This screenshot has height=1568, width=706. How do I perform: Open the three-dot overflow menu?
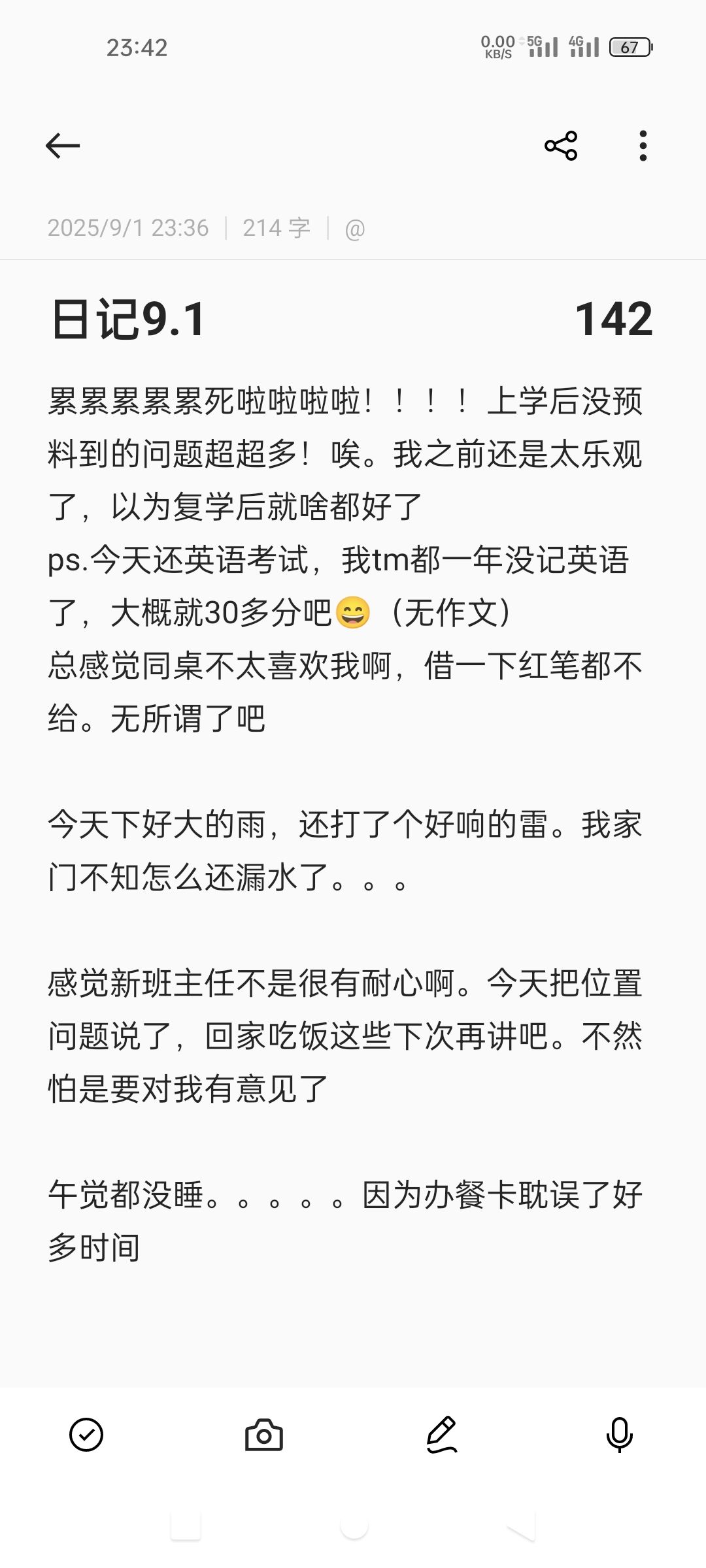pos(643,145)
